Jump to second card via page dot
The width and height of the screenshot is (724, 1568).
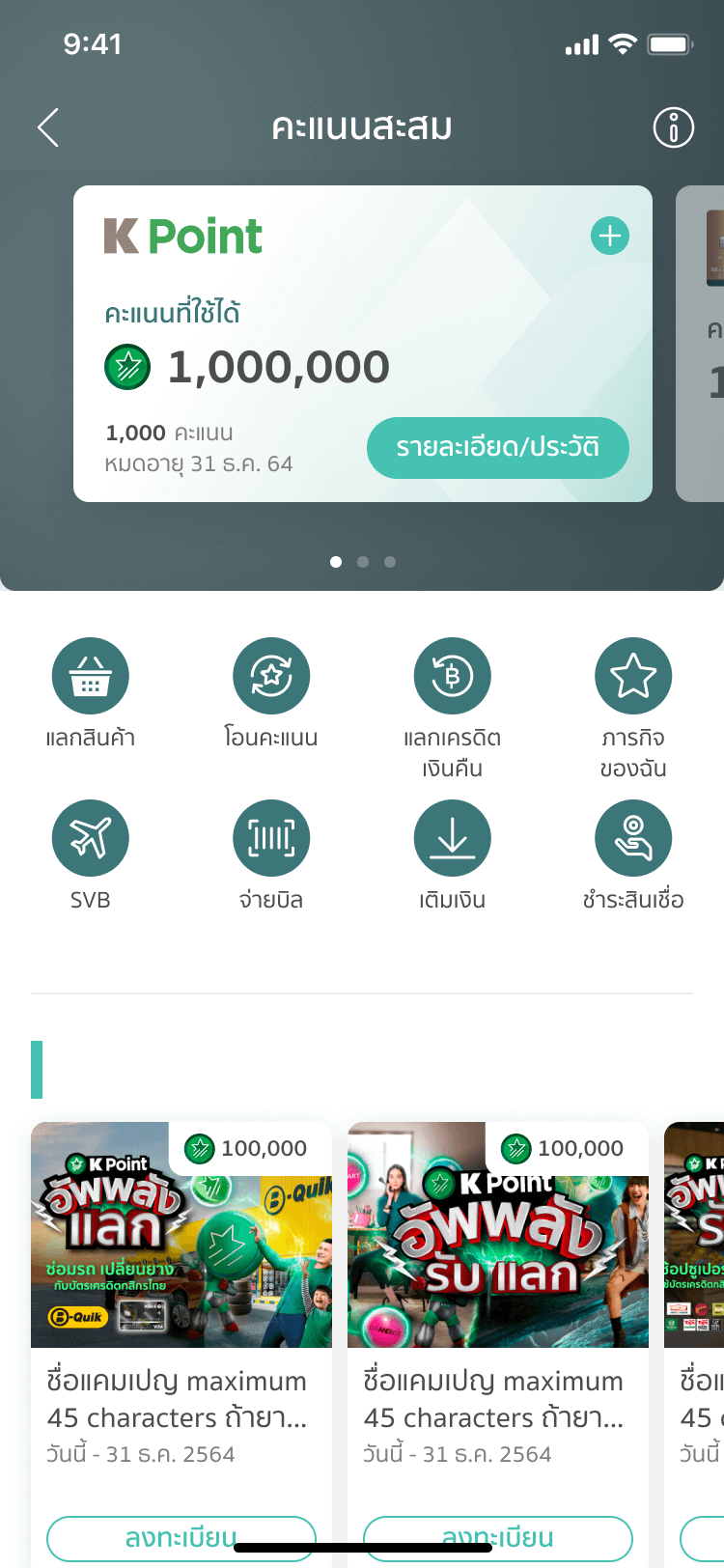click(363, 562)
